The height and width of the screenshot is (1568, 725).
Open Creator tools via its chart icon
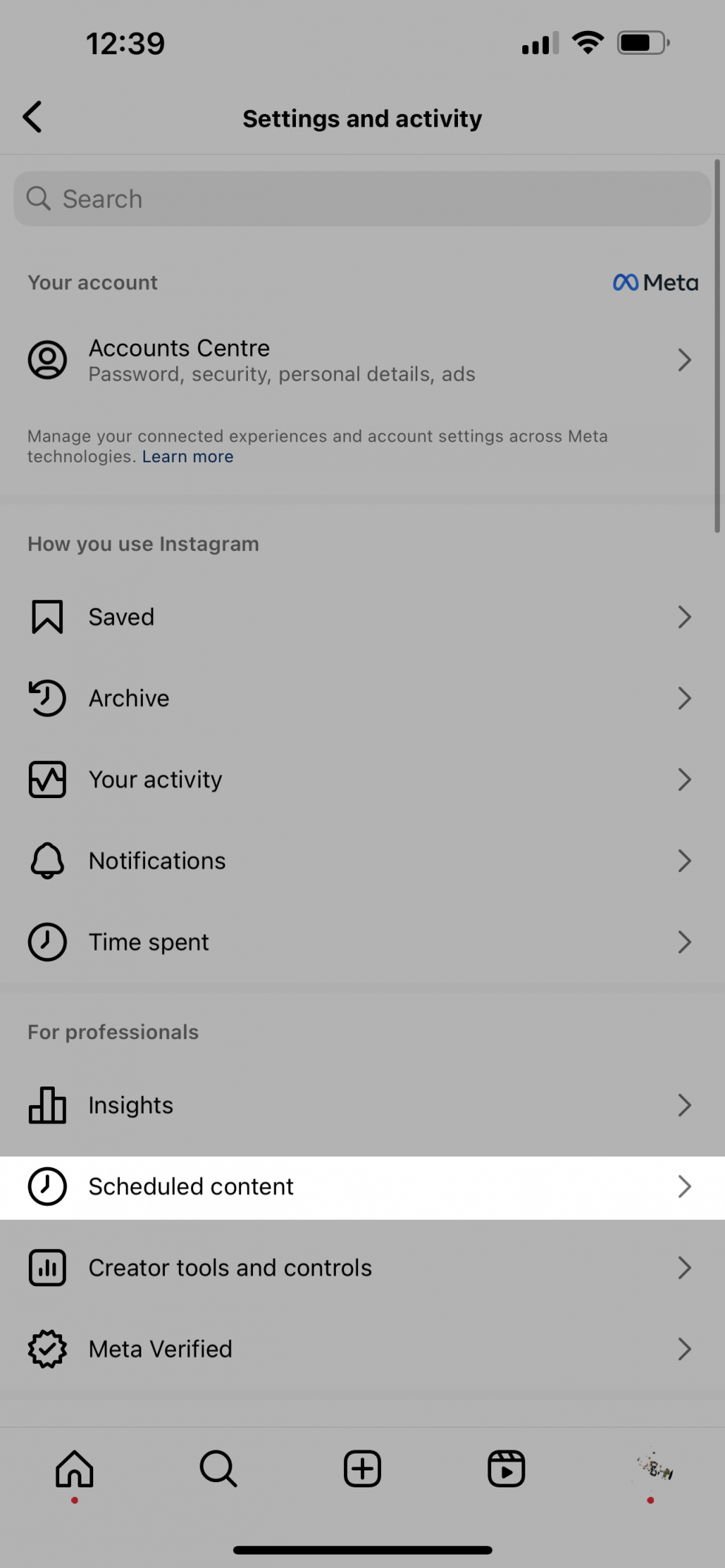(47, 1268)
